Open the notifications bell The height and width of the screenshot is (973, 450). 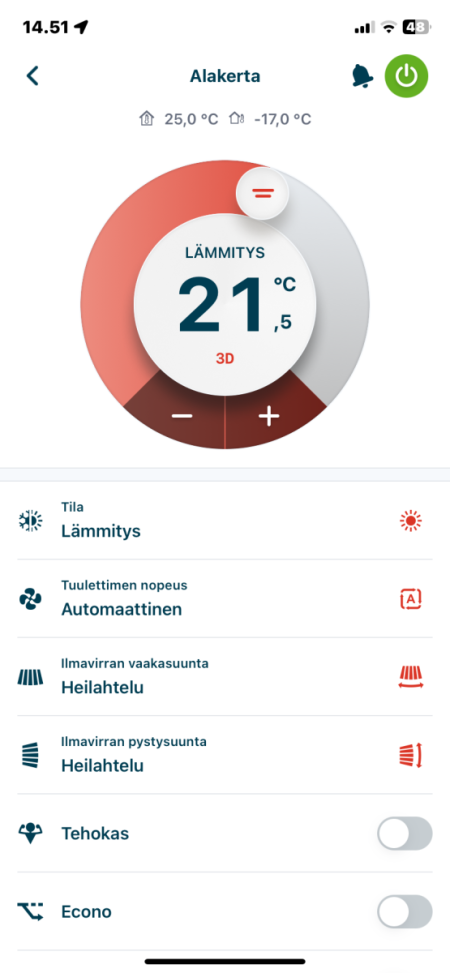click(x=362, y=76)
